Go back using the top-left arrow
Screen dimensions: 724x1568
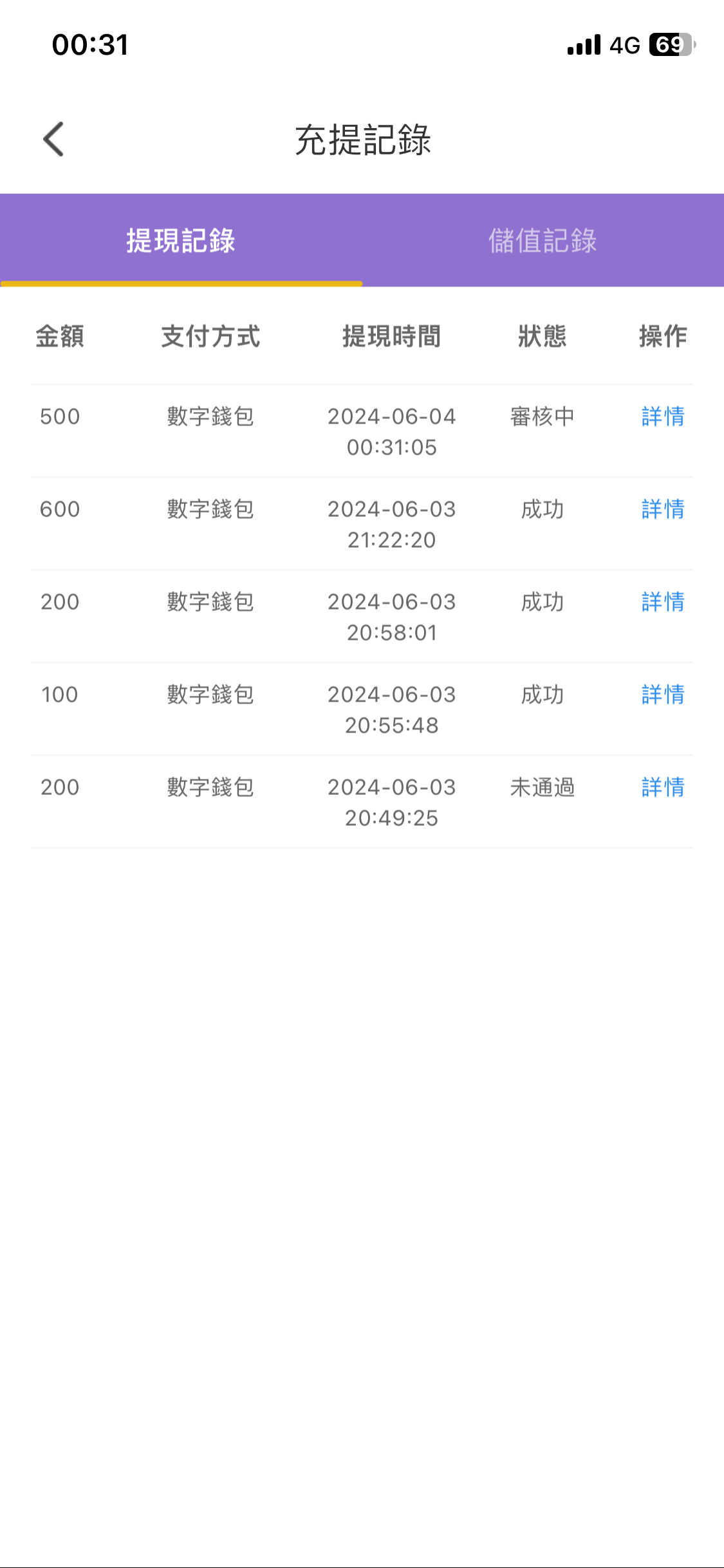coord(54,139)
